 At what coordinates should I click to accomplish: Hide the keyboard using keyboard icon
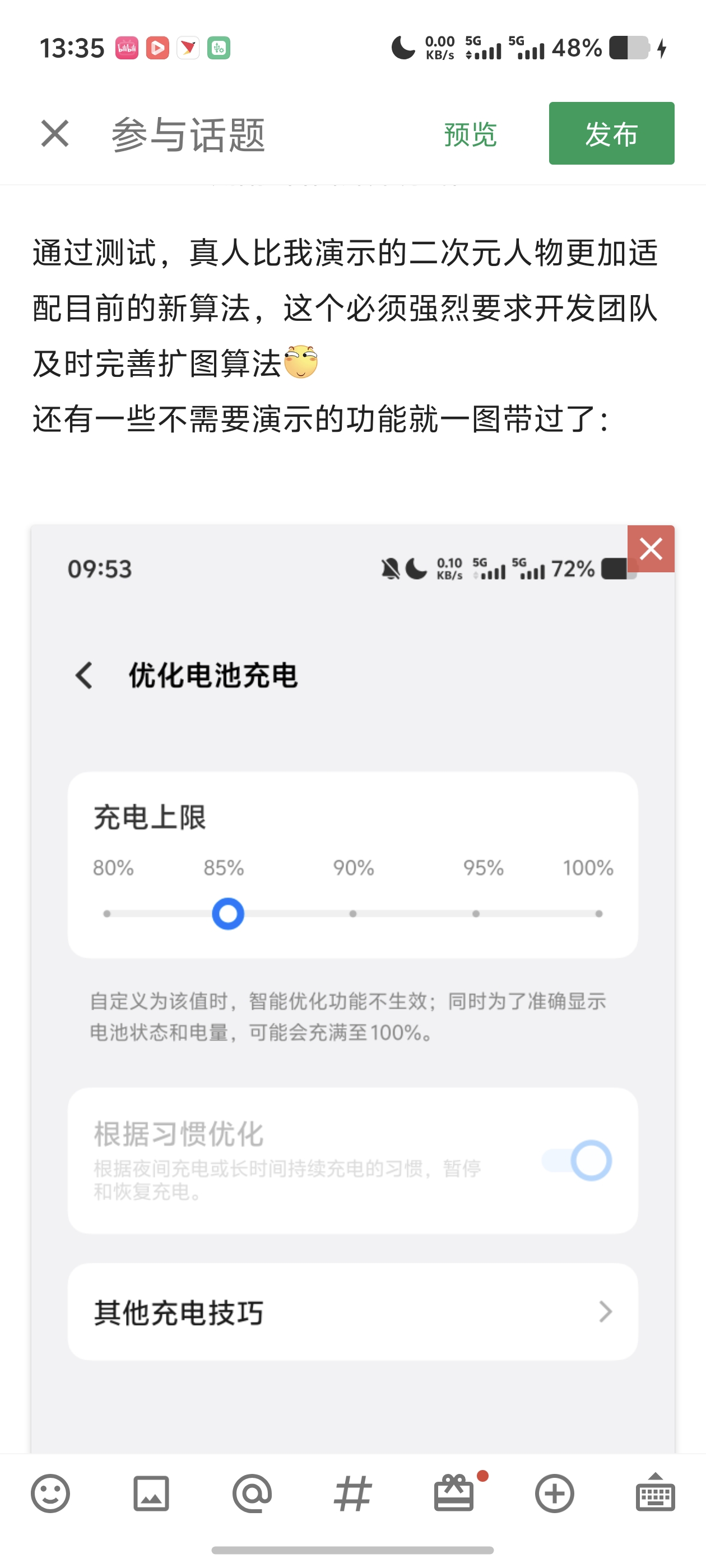click(656, 1493)
